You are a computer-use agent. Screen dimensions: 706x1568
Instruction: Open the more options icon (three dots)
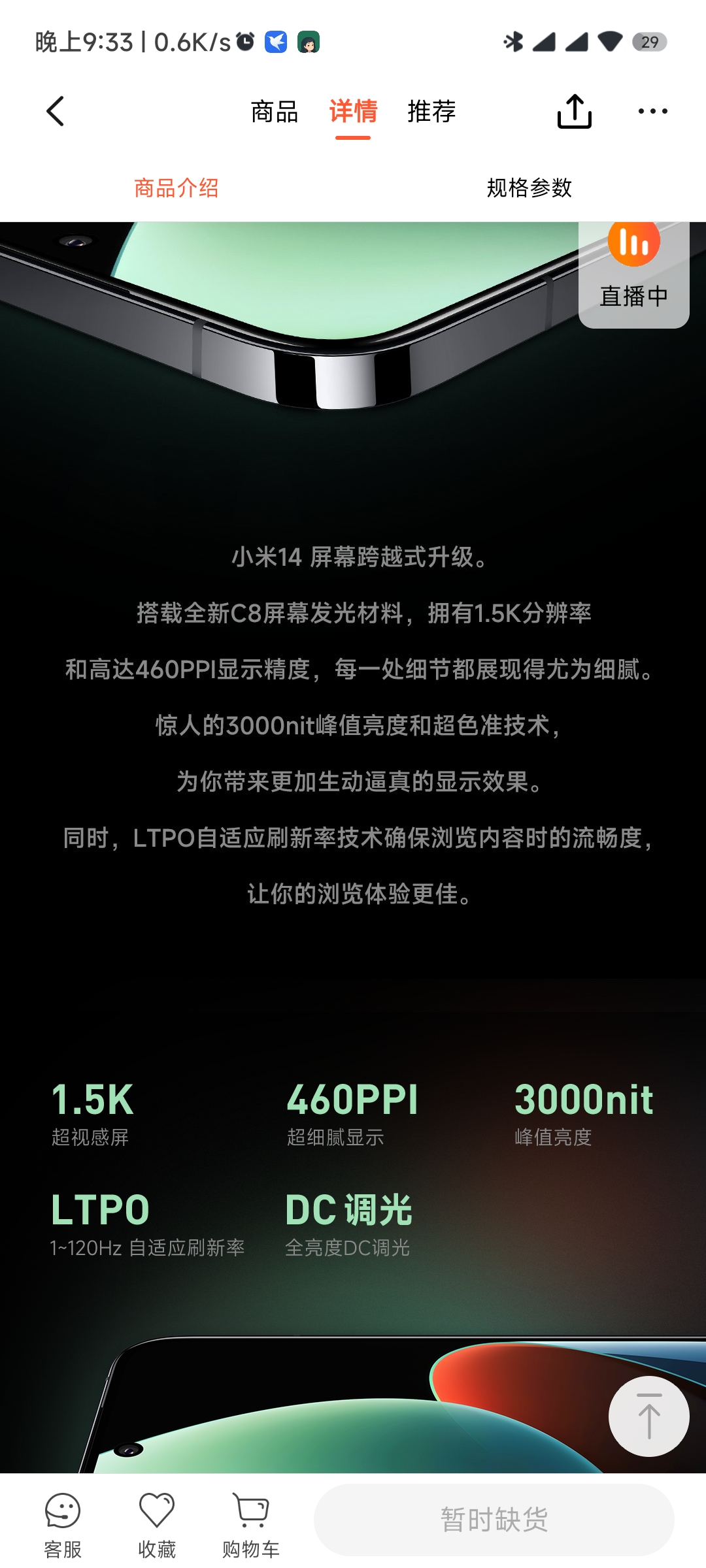652,112
